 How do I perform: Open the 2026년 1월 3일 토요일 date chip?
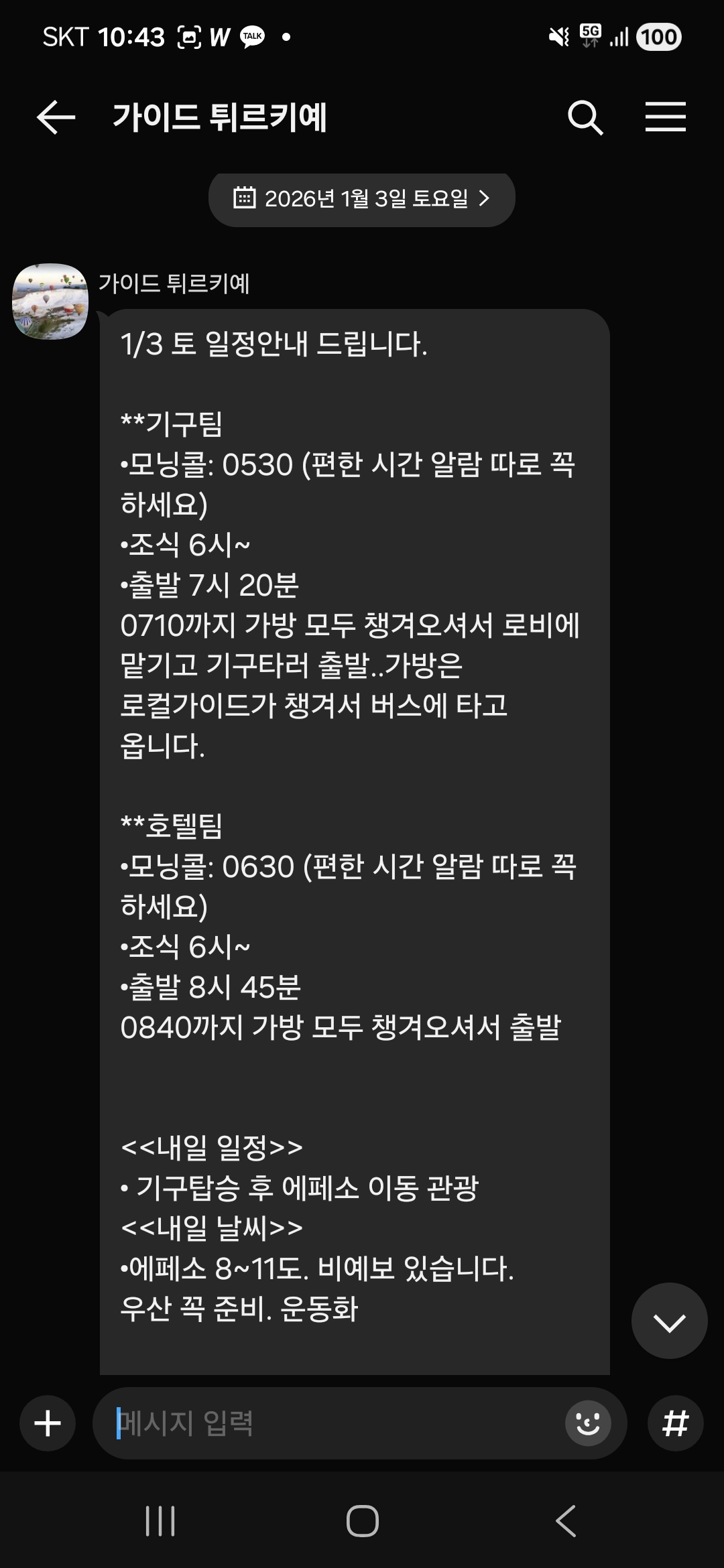click(x=361, y=198)
